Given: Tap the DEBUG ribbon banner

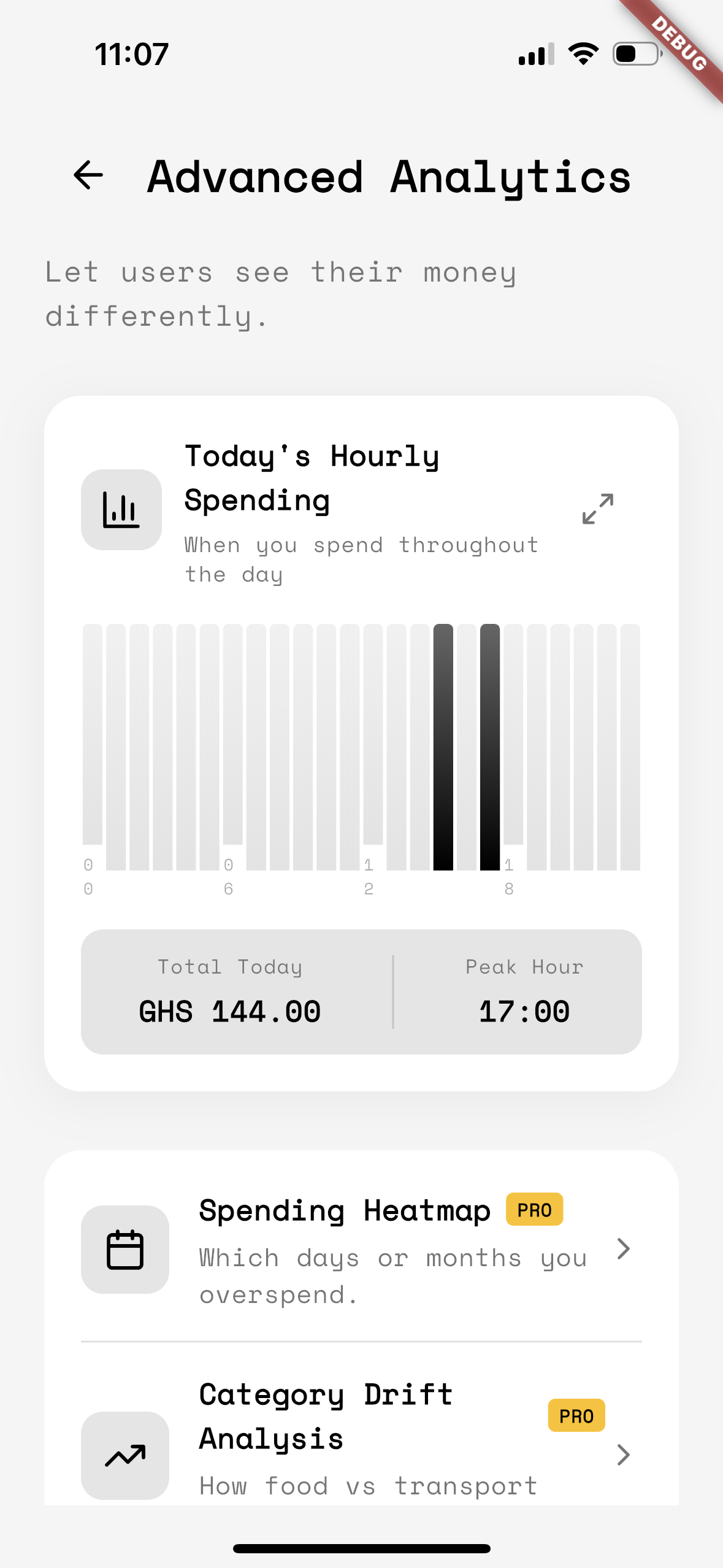Looking at the screenshot, I should pyautogui.click(x=678, y=44).
